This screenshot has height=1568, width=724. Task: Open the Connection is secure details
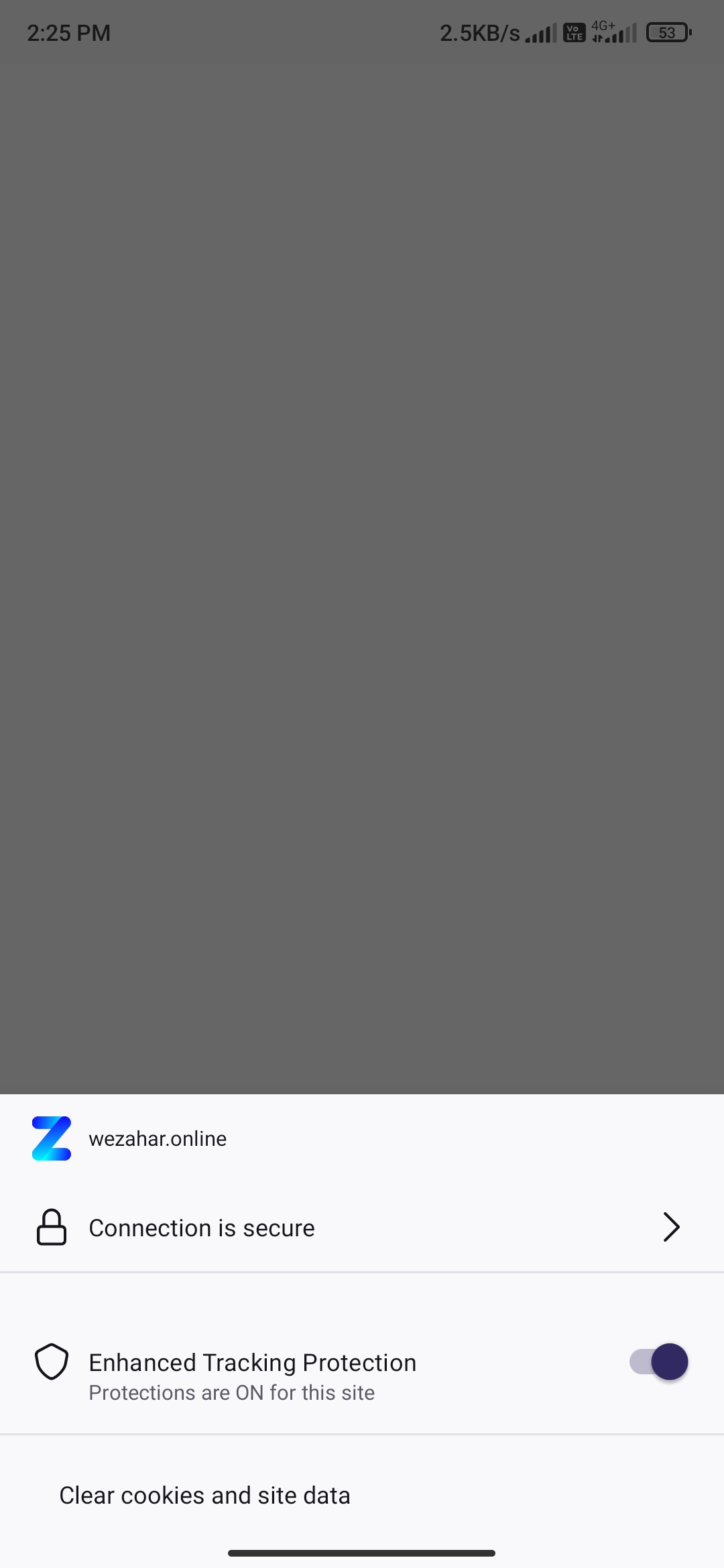362,1228
